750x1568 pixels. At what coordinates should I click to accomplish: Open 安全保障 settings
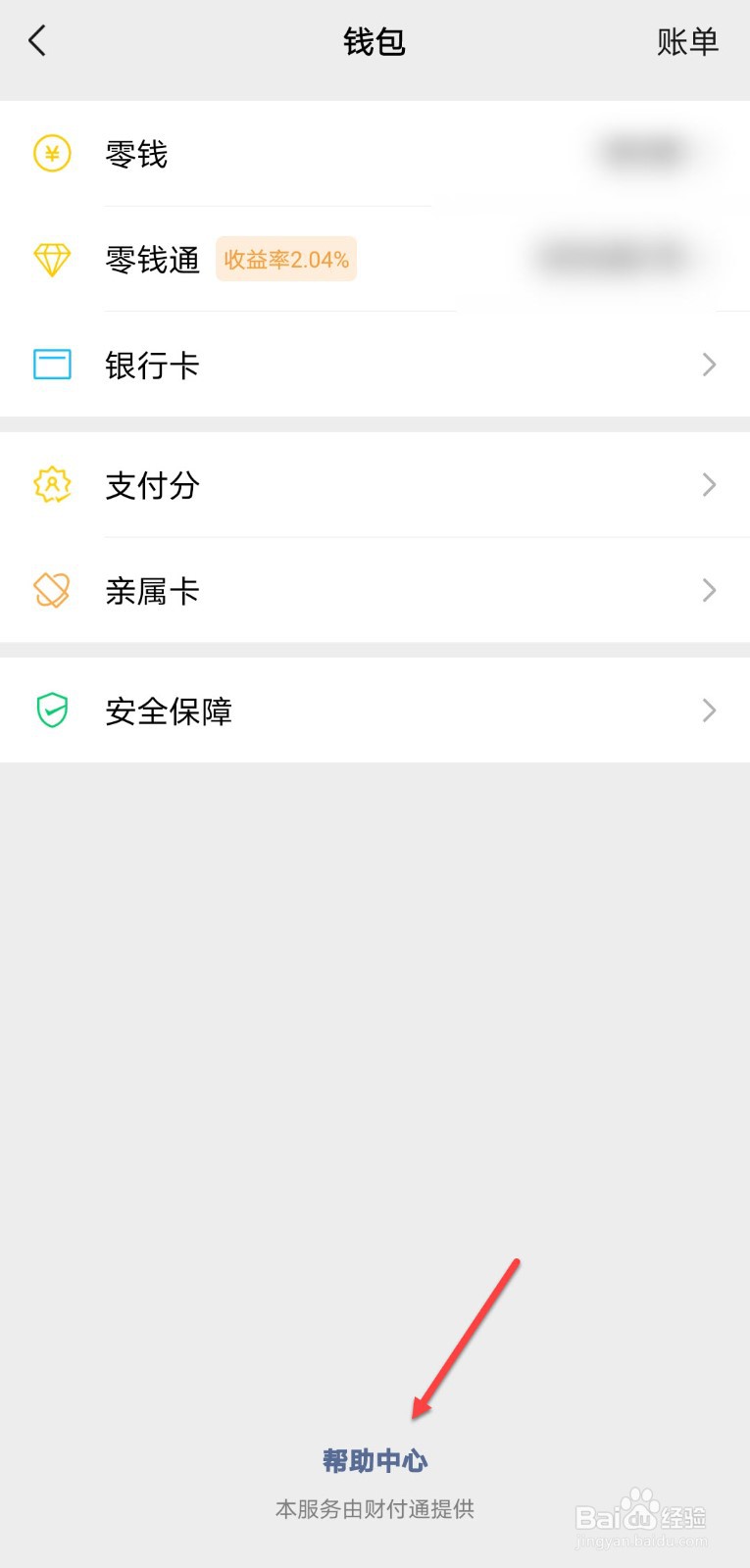(375, 710)
